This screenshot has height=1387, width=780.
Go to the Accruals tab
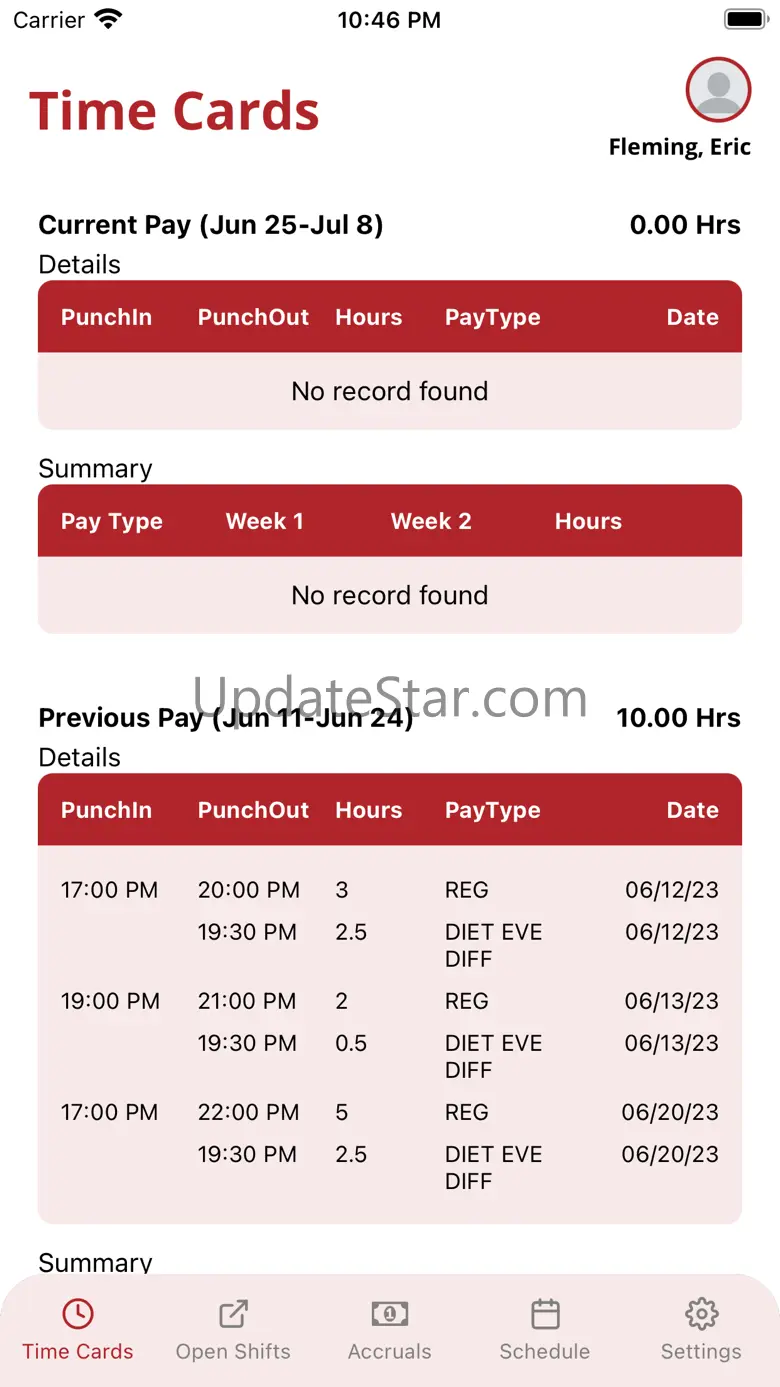[390, 1330]
